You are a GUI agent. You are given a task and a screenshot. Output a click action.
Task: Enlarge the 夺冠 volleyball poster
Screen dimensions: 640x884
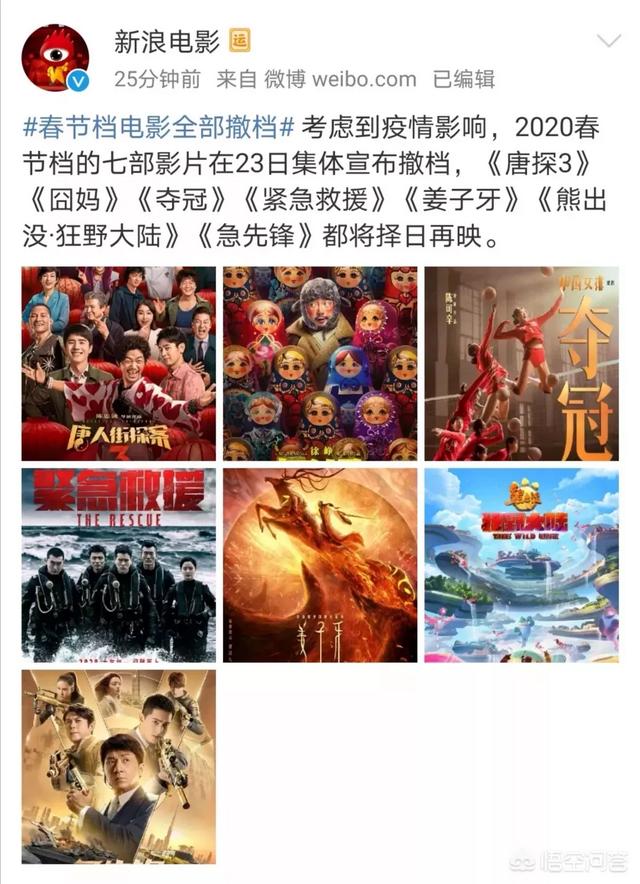(521, 363)
